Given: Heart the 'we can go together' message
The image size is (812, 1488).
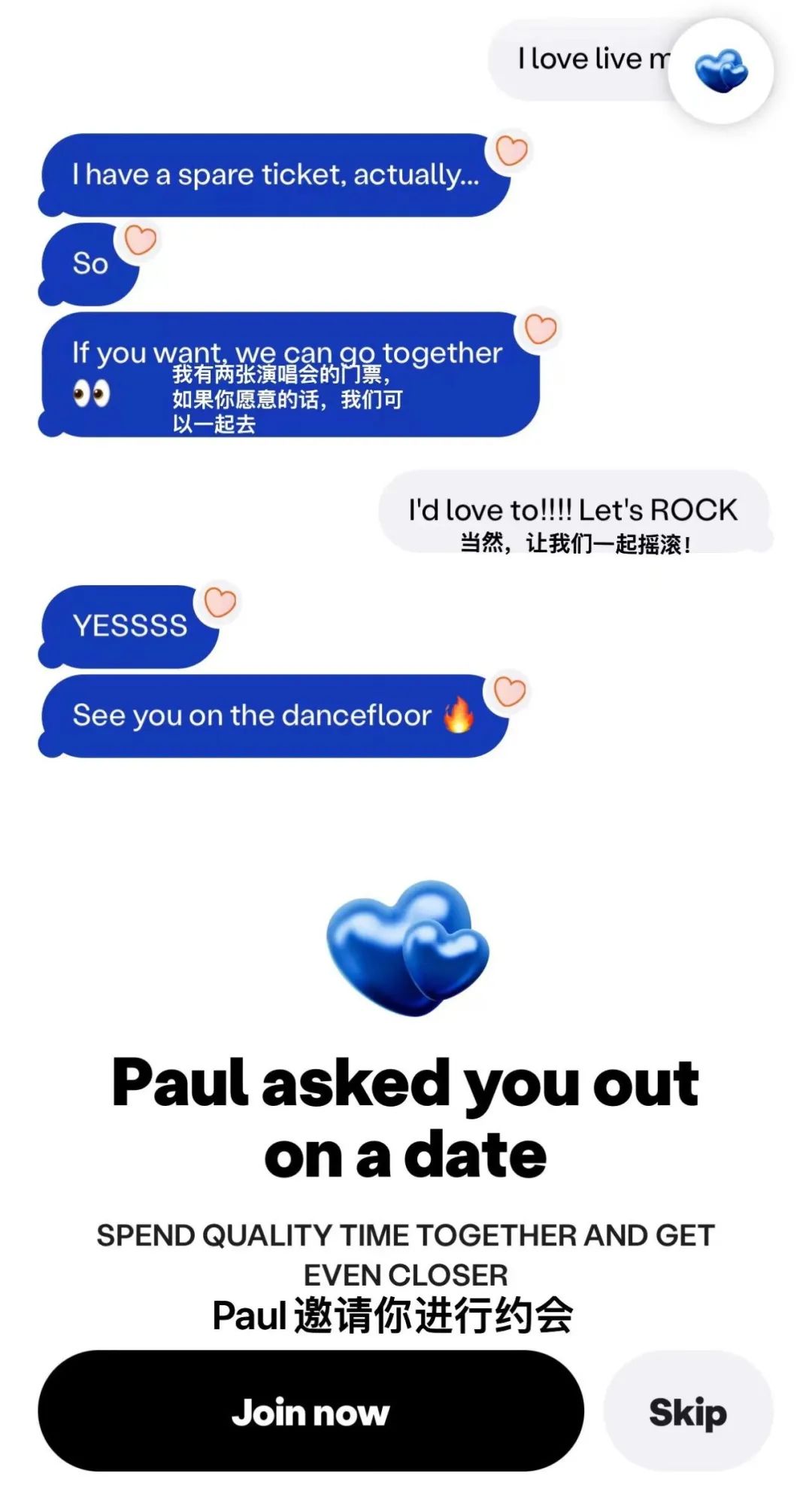Looking at the screenshot, I should [x=540, y=329].
